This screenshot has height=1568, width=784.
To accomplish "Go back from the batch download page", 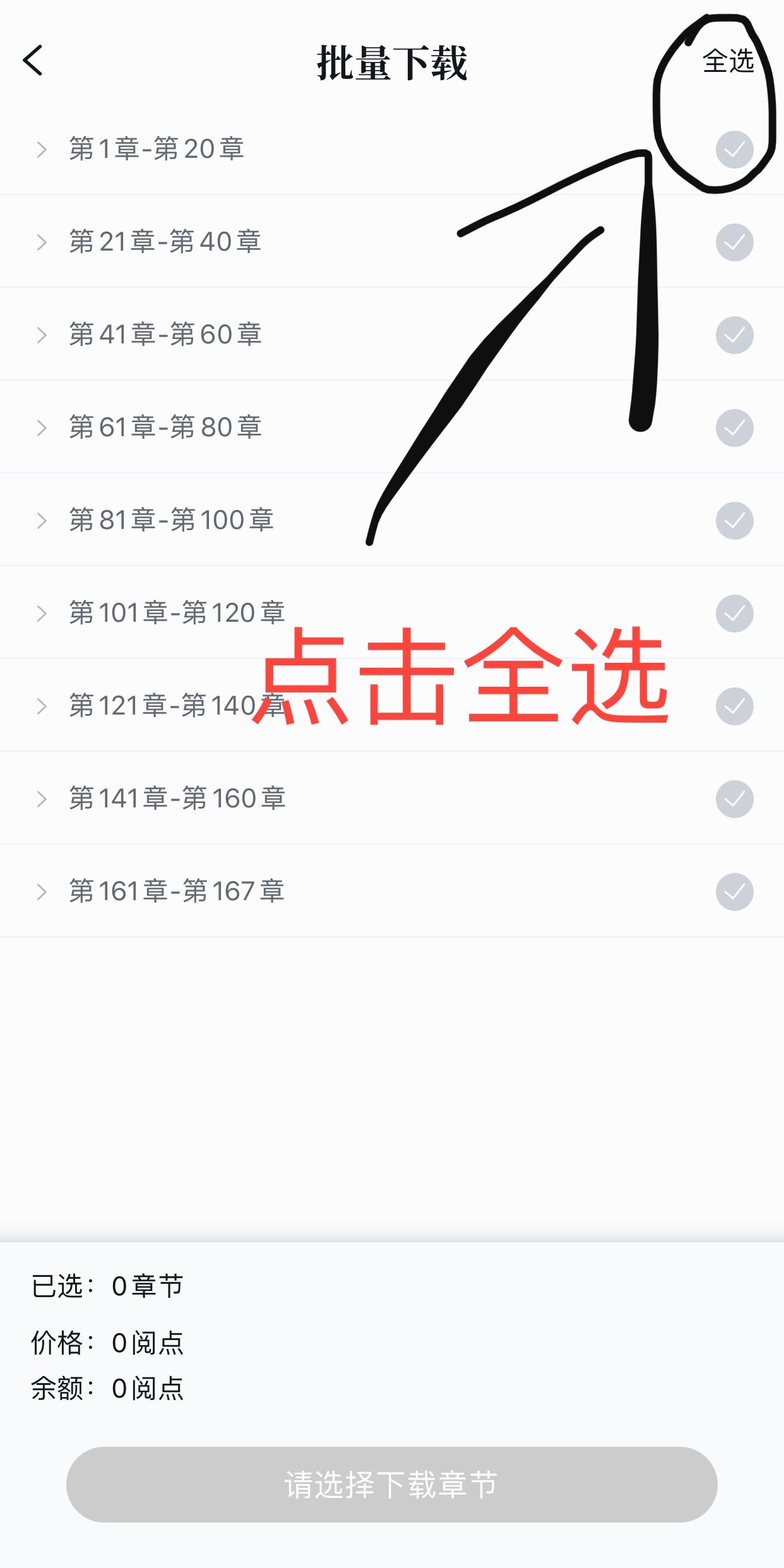I will (x=33, y=61).
